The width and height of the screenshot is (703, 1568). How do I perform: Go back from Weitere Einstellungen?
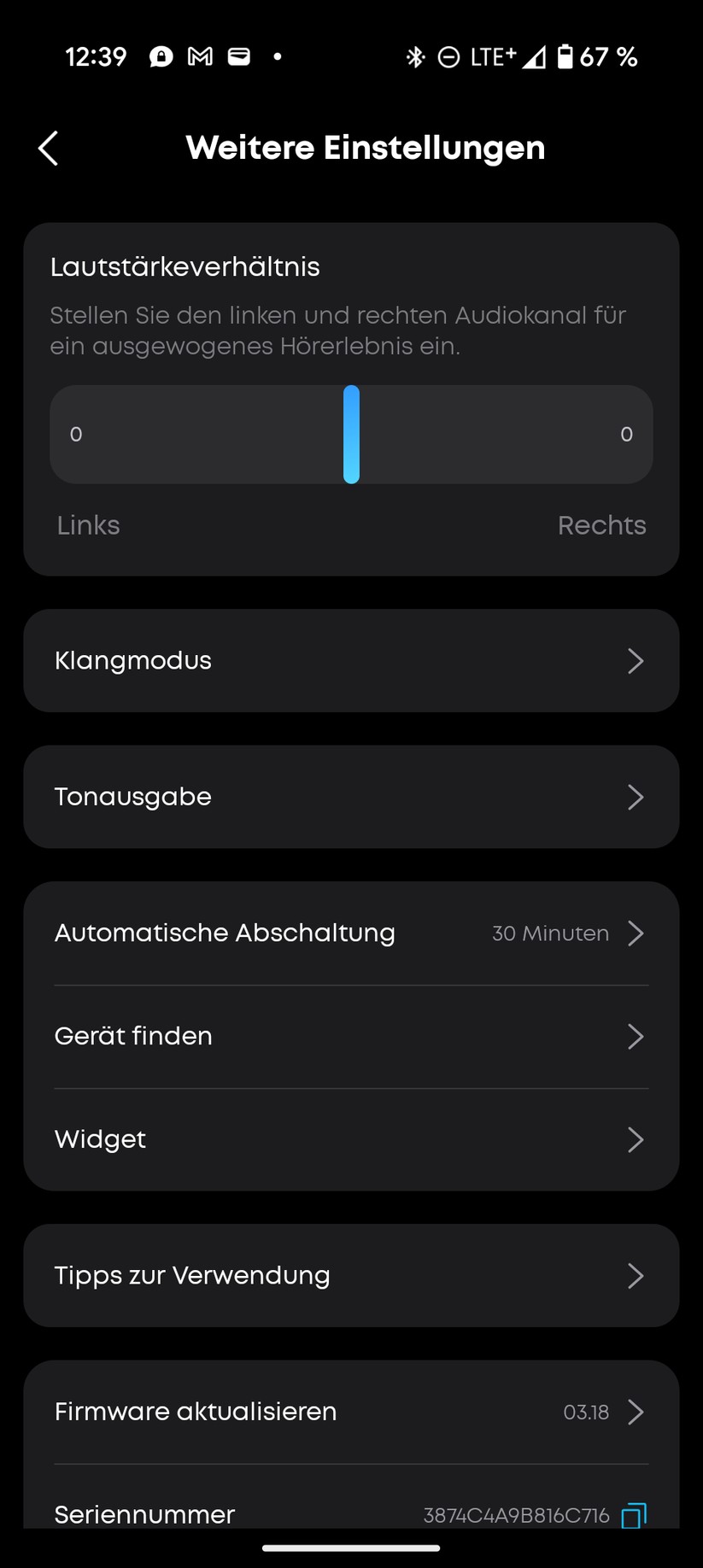pyautogui.click(x=49, y=149)
